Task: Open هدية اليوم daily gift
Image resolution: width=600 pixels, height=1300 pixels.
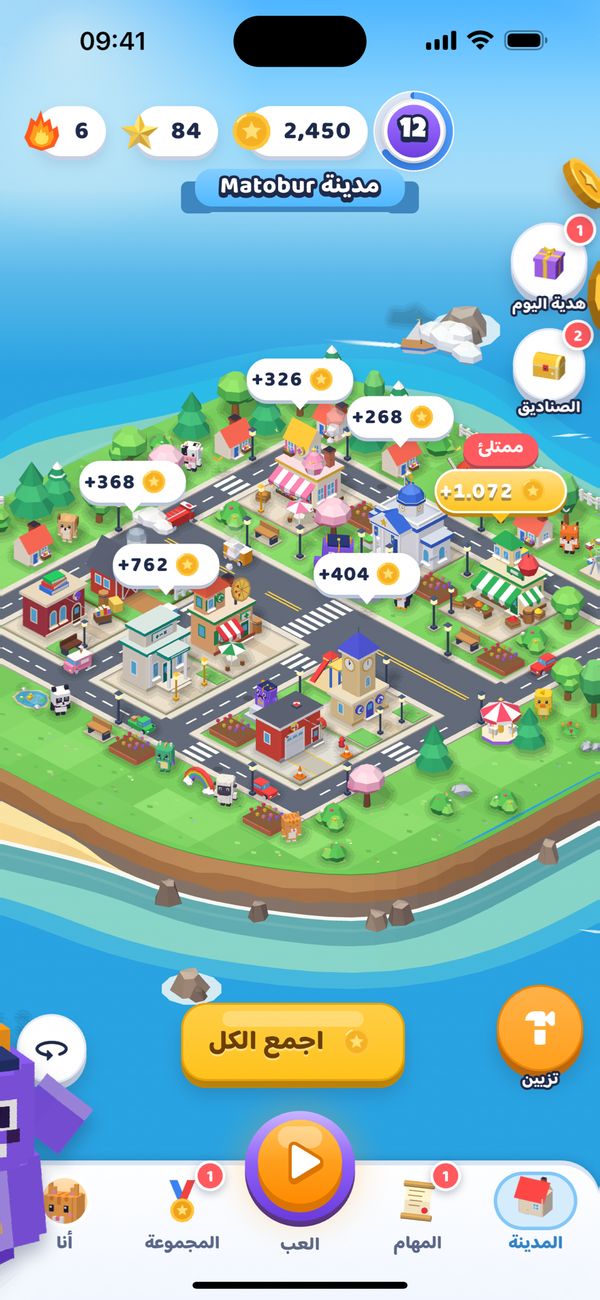Action: [x=549, y=265]
